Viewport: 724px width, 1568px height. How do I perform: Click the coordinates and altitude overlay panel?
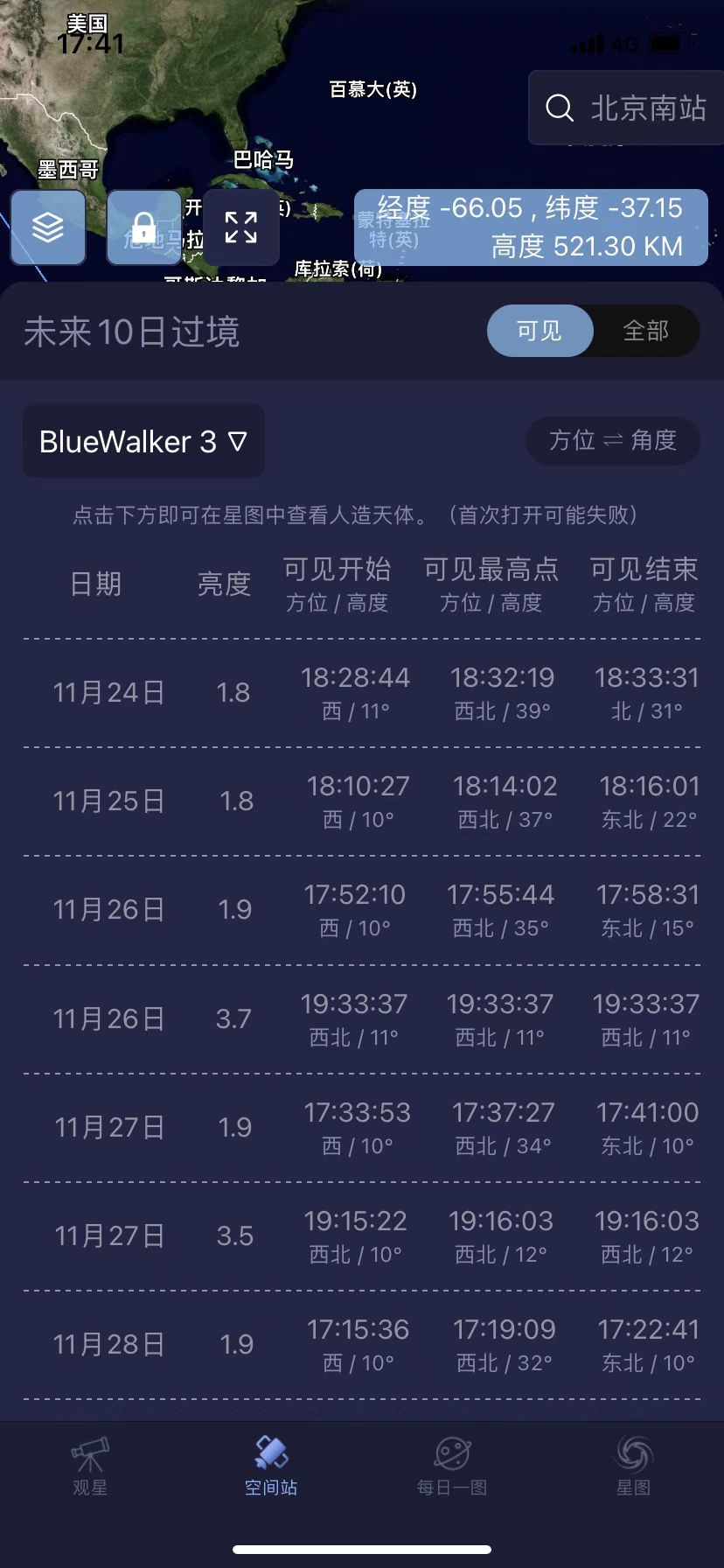(533, 227)
